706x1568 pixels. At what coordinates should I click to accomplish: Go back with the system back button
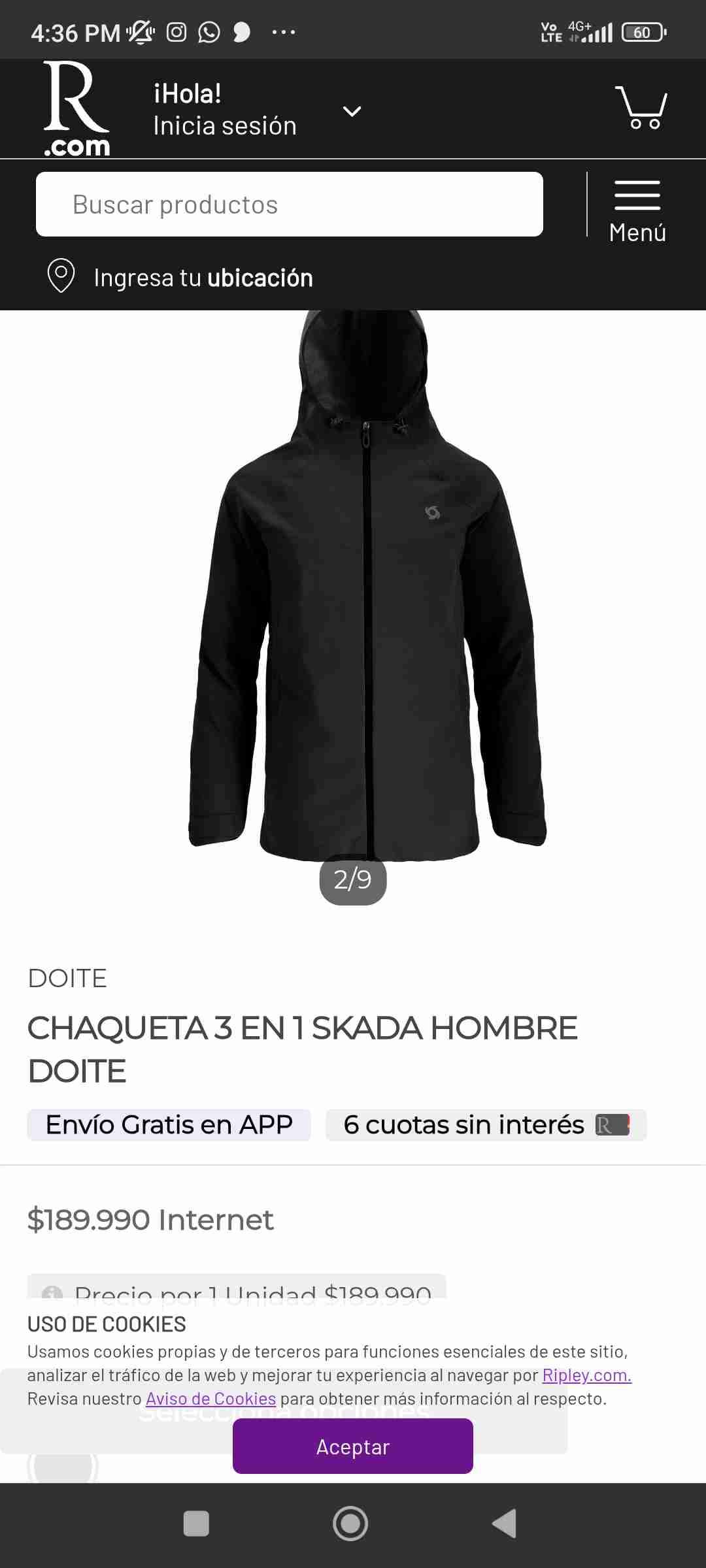tap(505, 1524)
